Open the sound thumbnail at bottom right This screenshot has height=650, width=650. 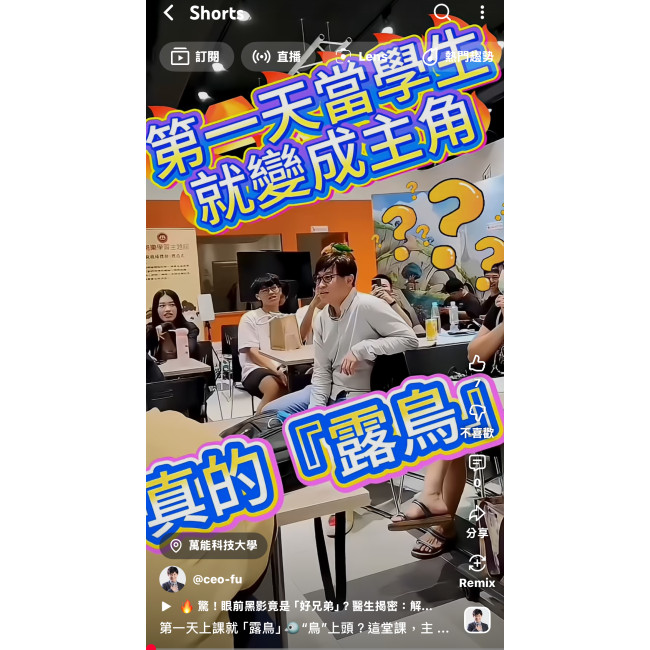[477, 620]
